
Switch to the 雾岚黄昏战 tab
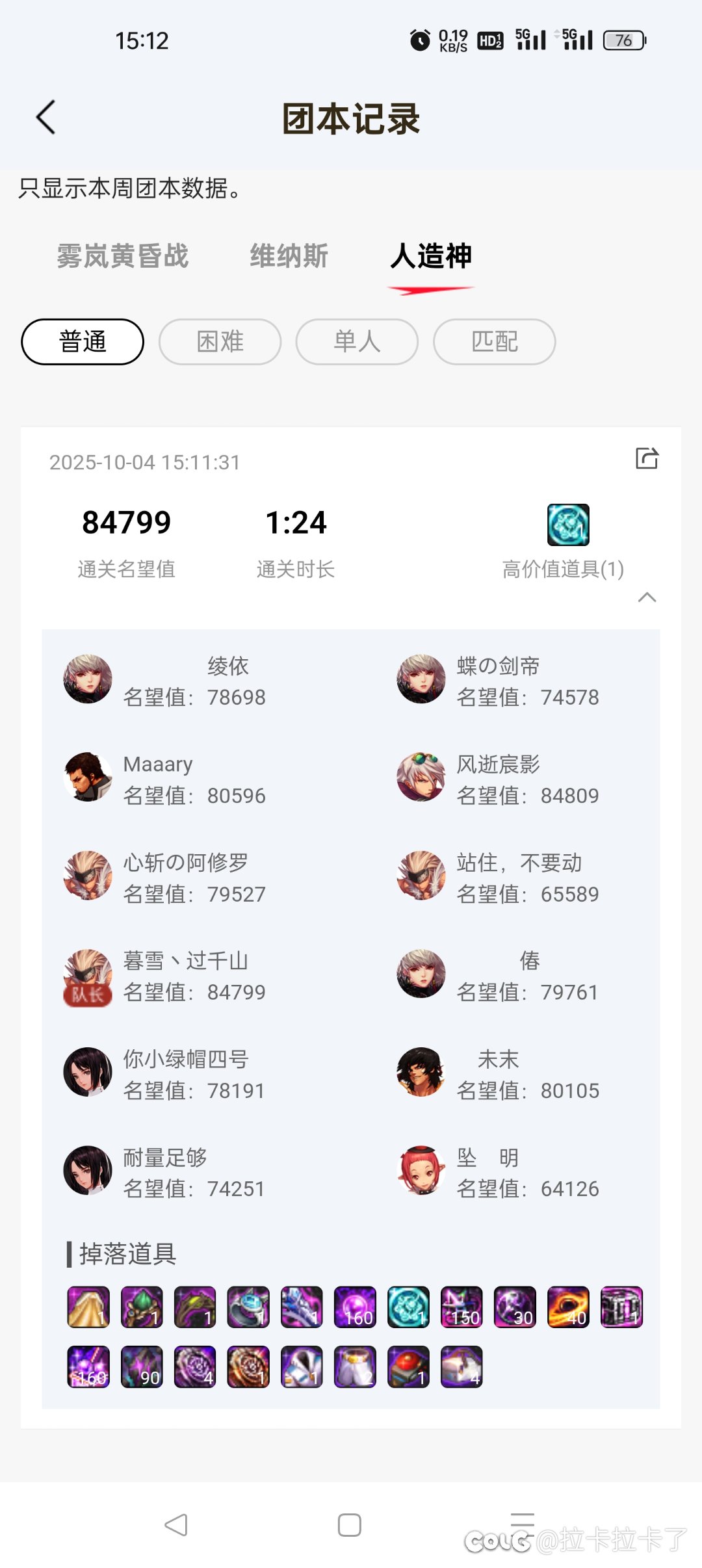[122, 256]
